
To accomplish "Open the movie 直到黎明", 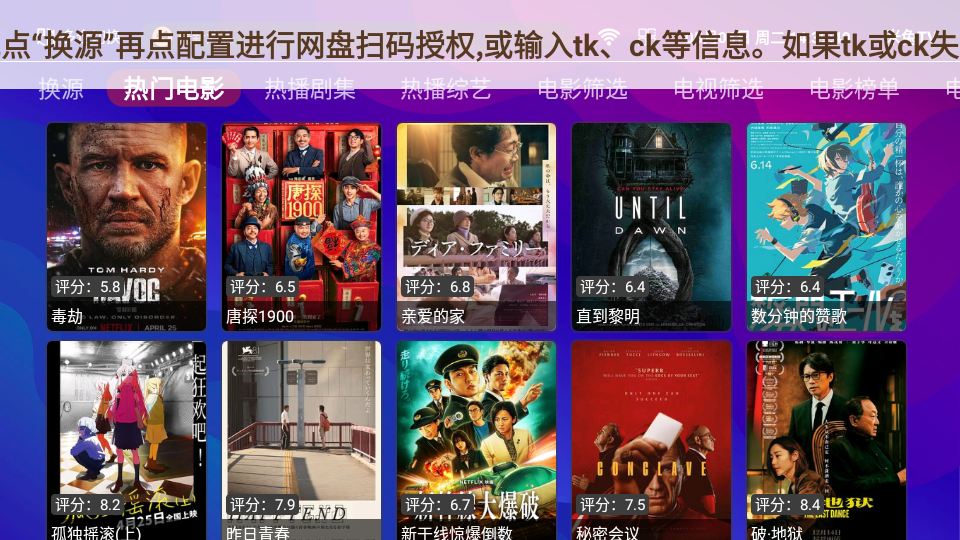I will click(x=651, y=226).
